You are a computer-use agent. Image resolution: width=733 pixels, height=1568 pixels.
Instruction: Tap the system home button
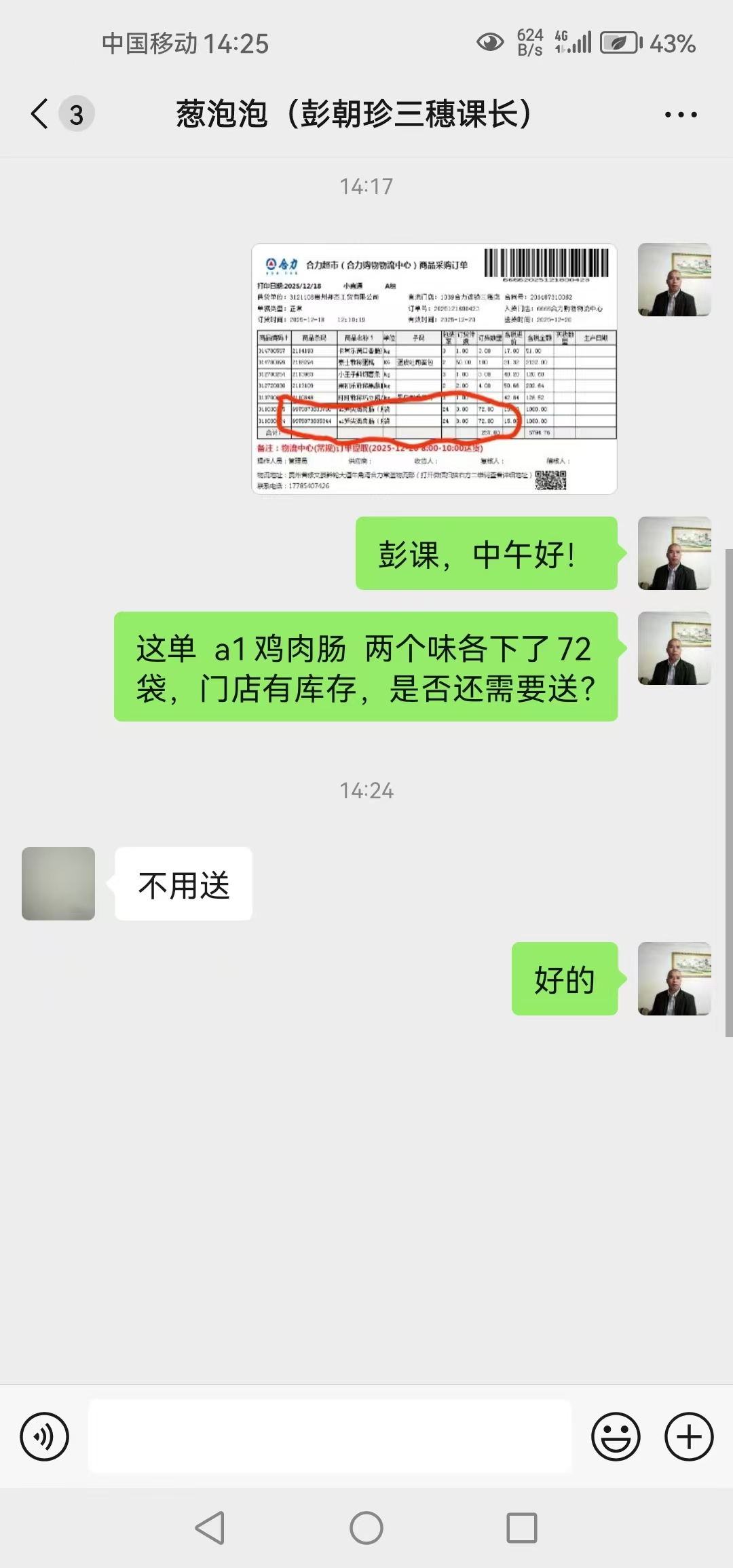coord(366,1529)
